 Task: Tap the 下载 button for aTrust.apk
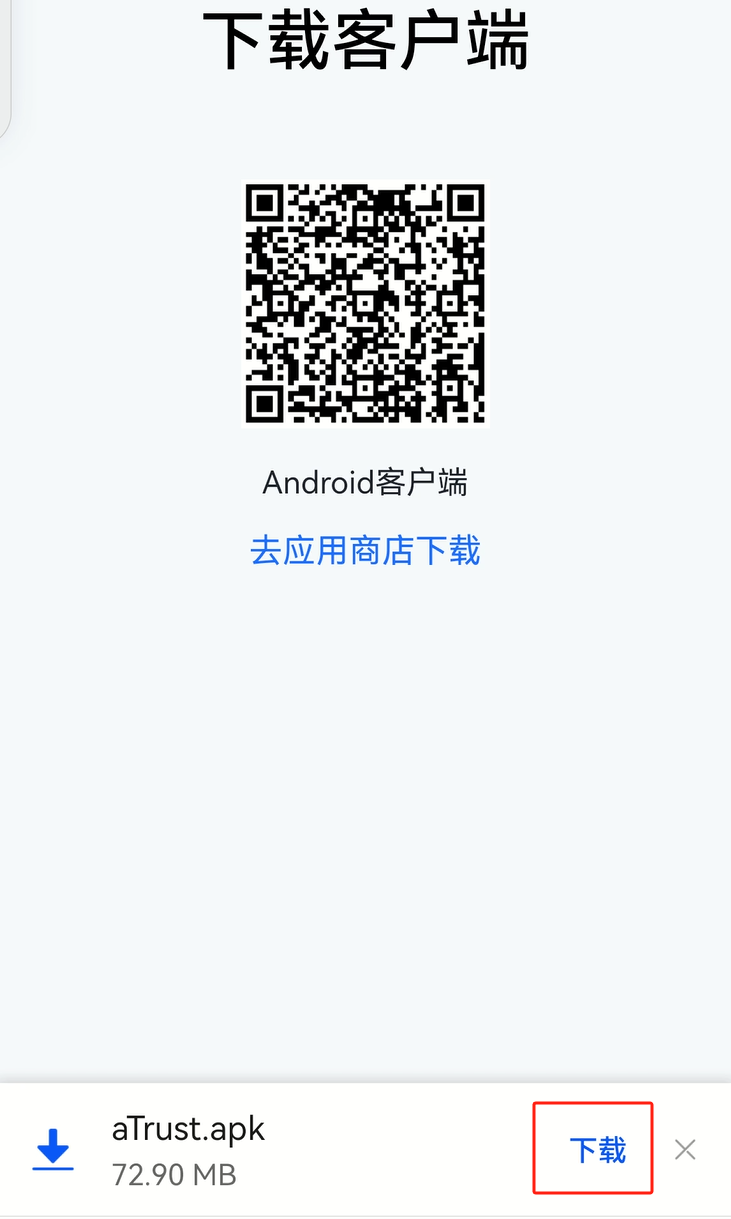[597, 1150]
